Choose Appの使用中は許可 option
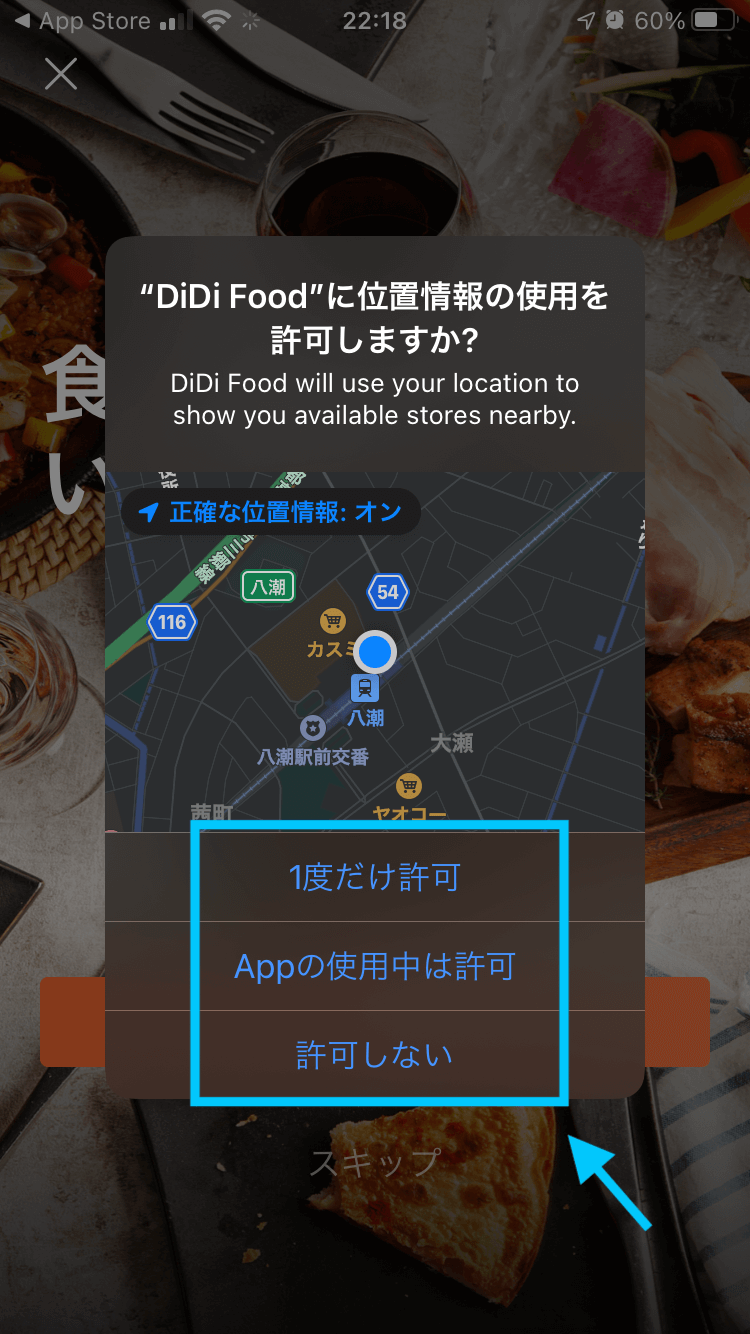 (374, 966)
